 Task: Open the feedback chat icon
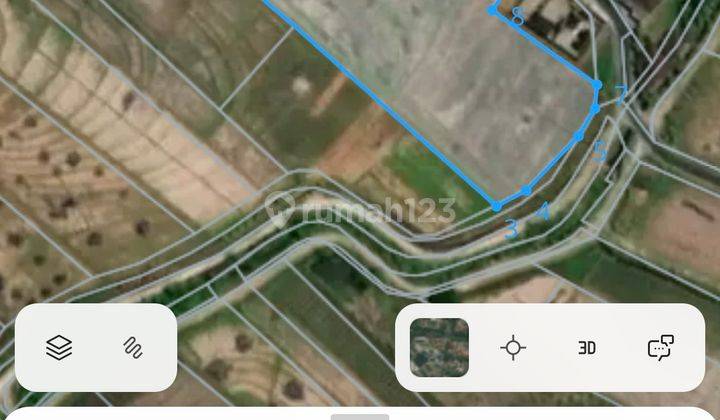click(660, 348)
